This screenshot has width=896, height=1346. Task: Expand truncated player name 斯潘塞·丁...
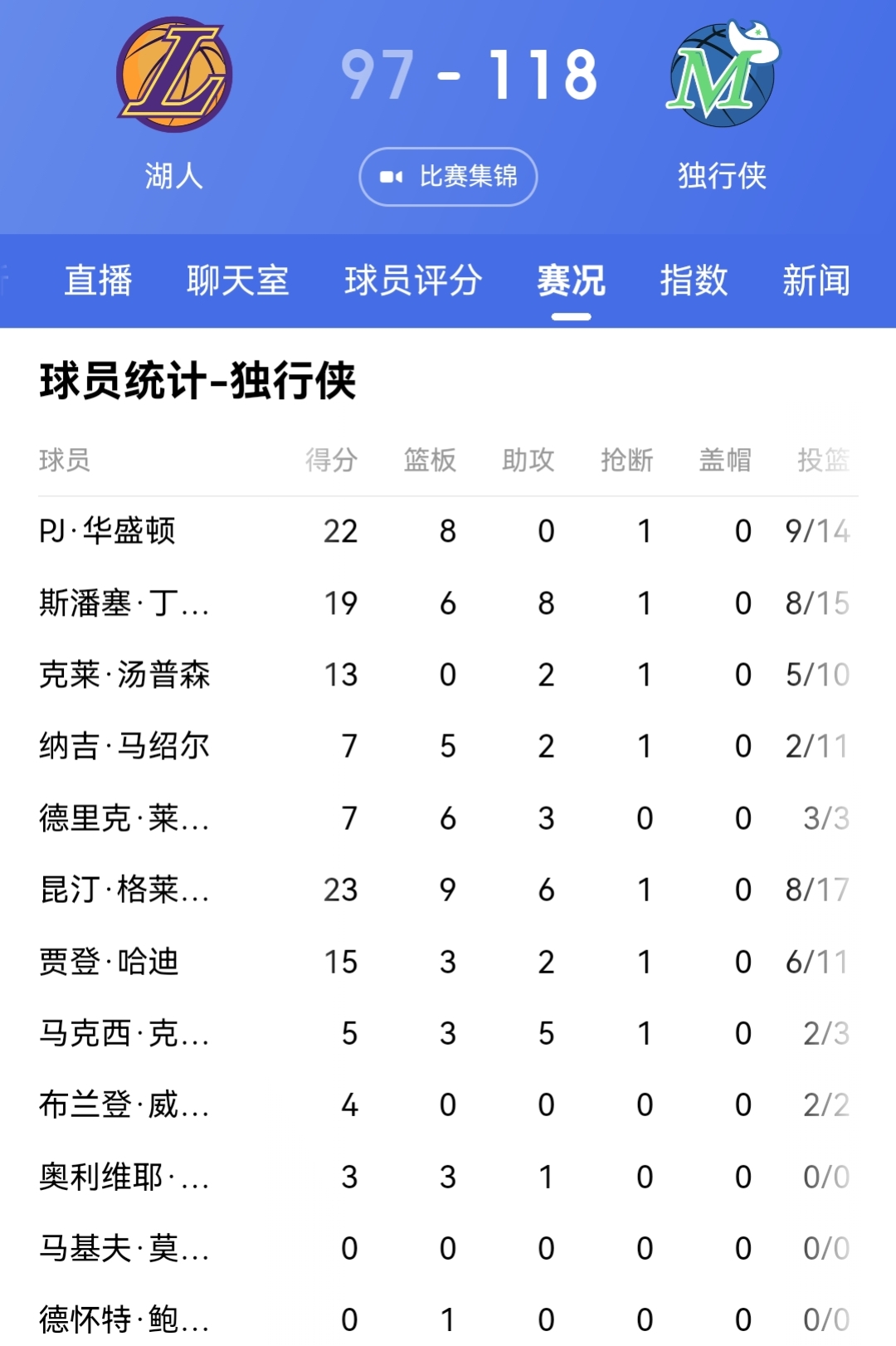(x=124, y=603)
